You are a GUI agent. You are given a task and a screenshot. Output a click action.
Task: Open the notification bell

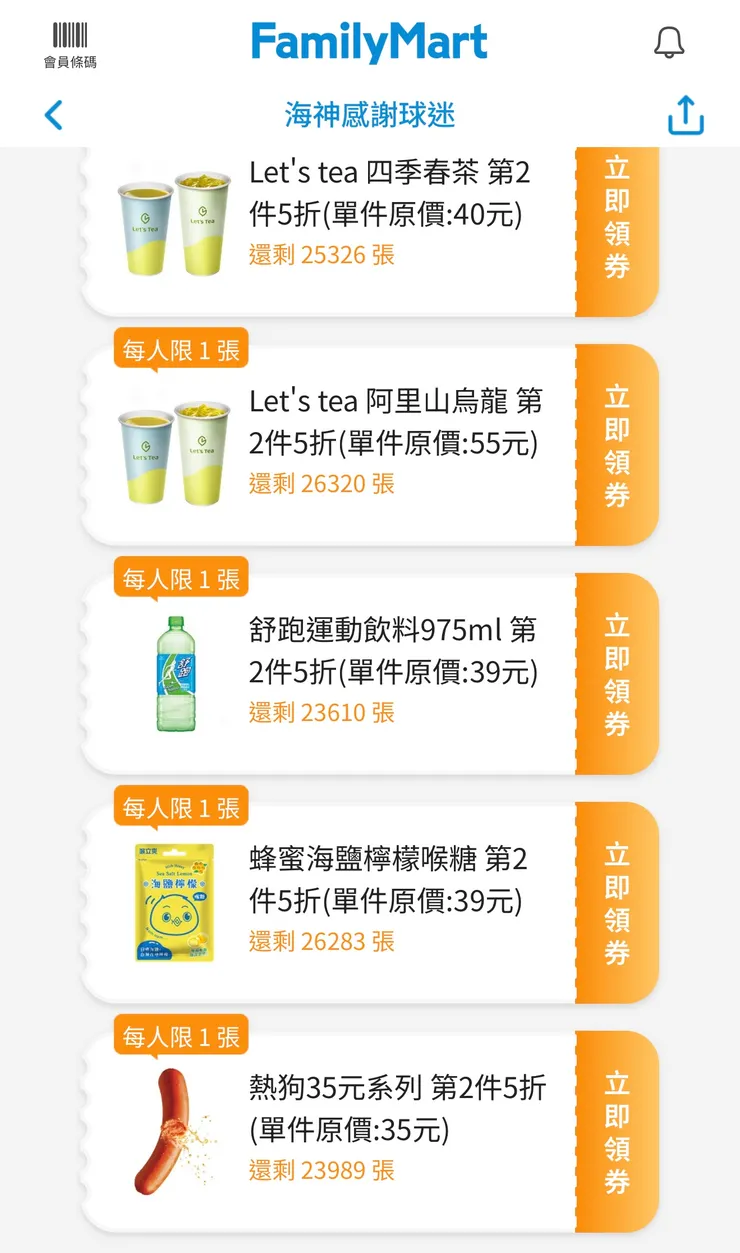coord(670,42)
